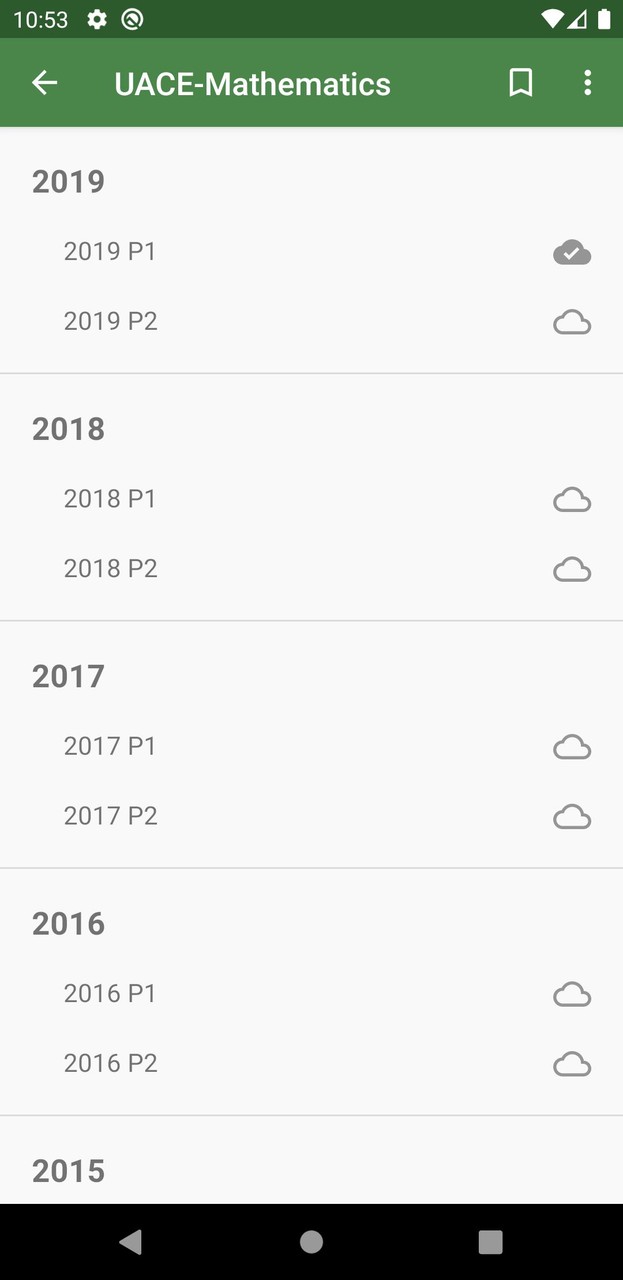623x1280 pixels.
Task: Open the three-dot overflow menu
Action: pos(587,83)
